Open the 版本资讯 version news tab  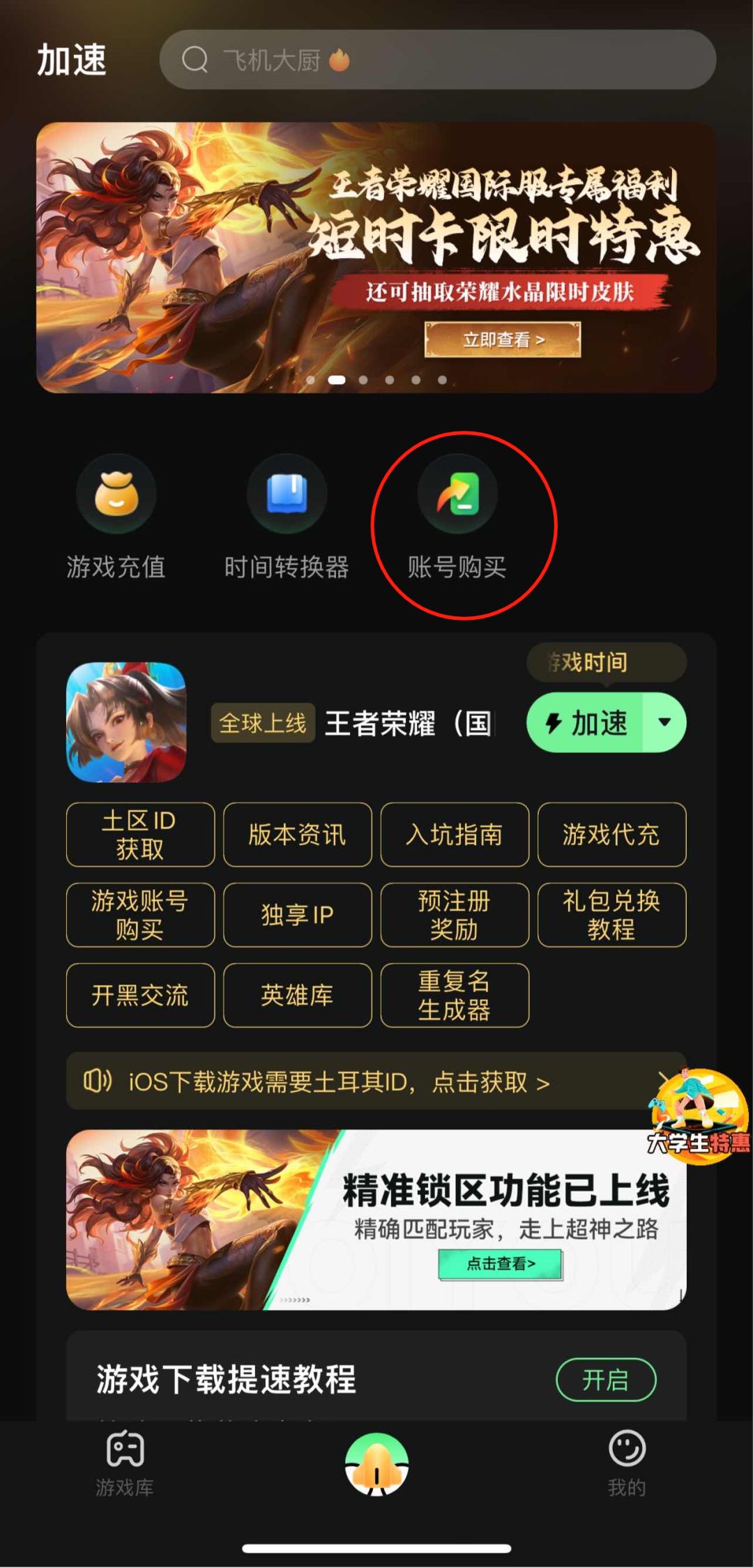click(296, 835)
